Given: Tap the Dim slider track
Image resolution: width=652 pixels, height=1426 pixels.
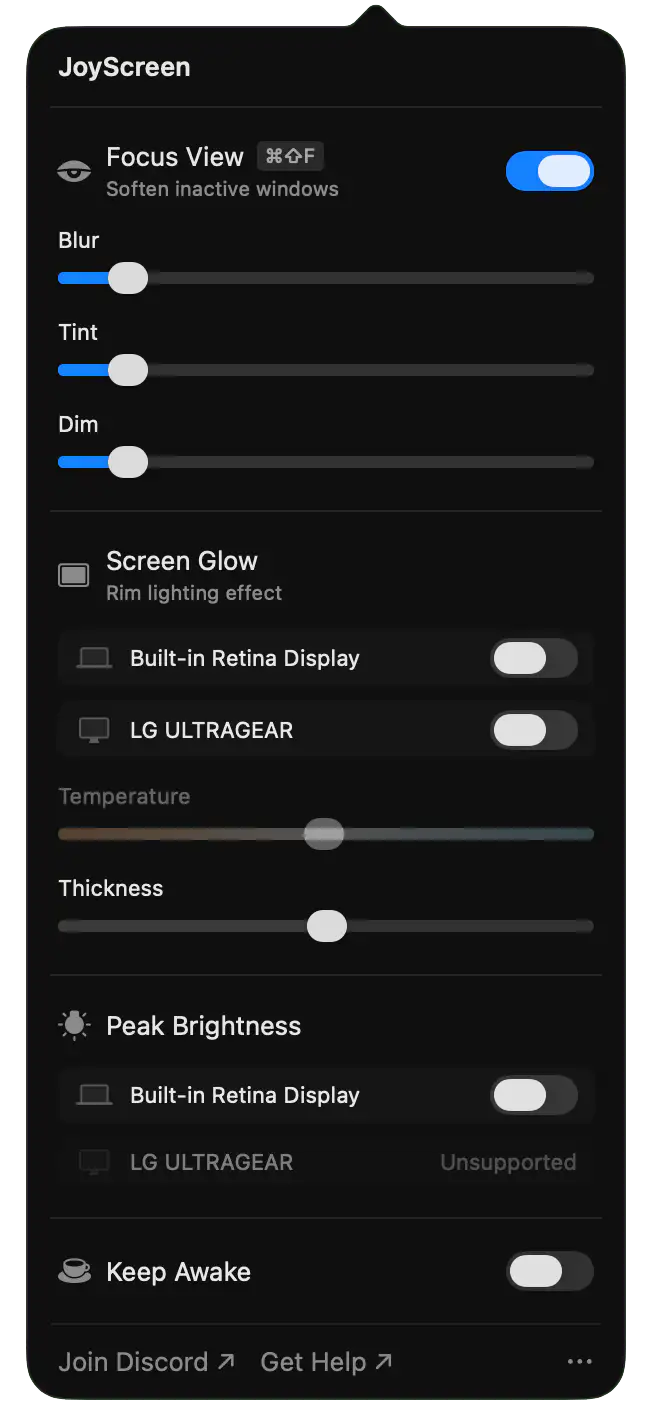Looking at the screenshot, I should (360, 462).
